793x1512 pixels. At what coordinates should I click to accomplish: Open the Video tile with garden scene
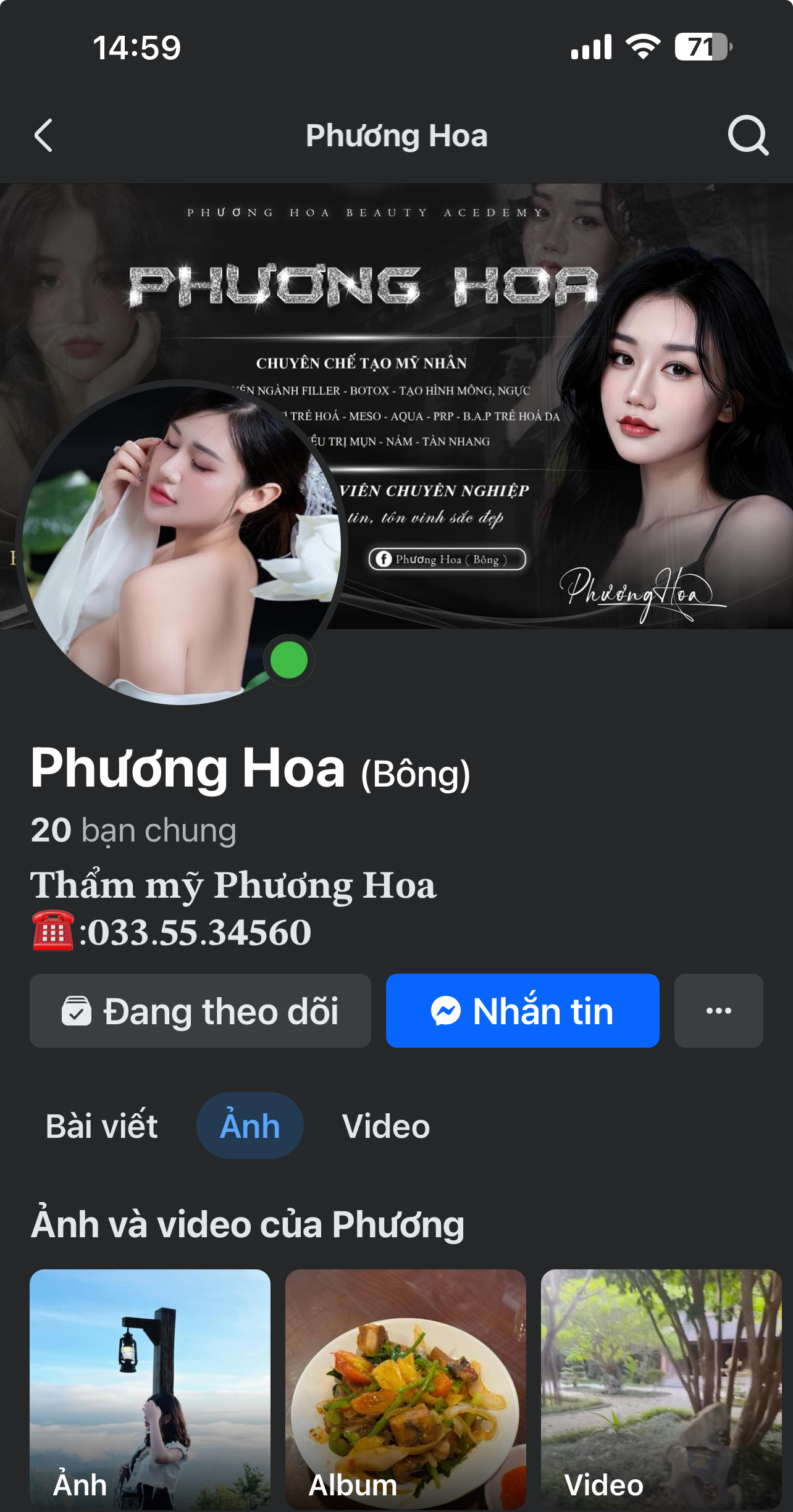coord(661,1389)
